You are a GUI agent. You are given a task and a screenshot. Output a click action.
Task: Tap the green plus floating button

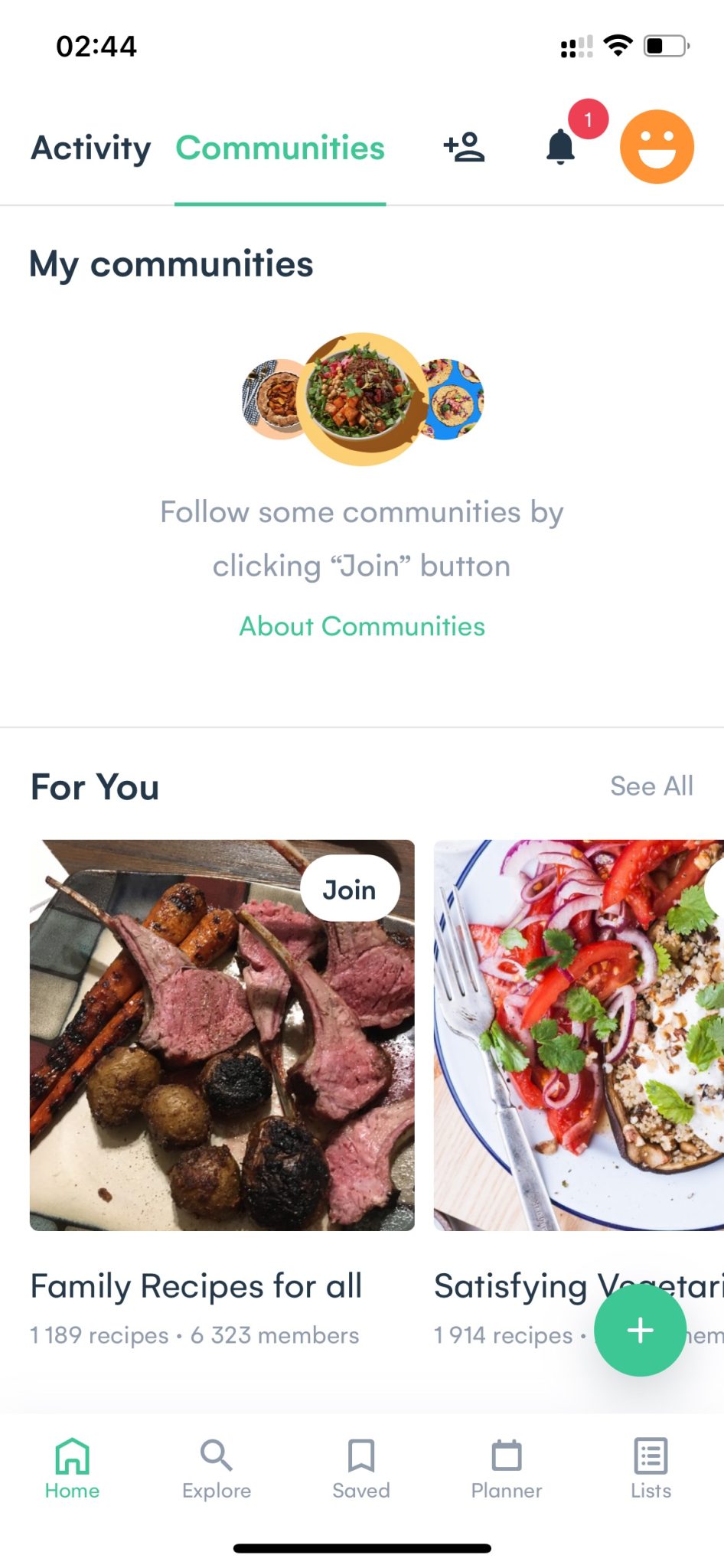(x=640, y=1330)
